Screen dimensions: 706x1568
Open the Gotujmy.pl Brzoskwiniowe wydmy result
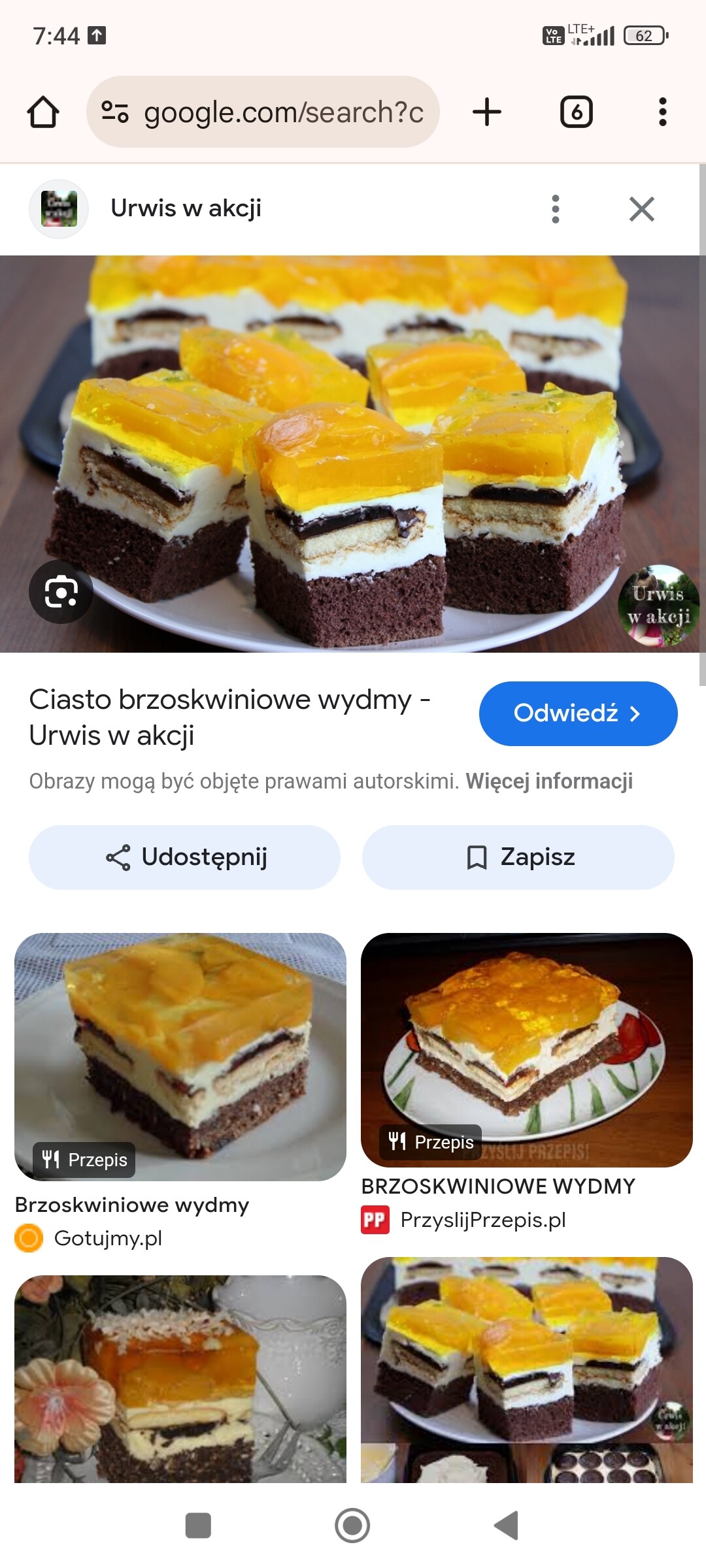point(180,1057)
